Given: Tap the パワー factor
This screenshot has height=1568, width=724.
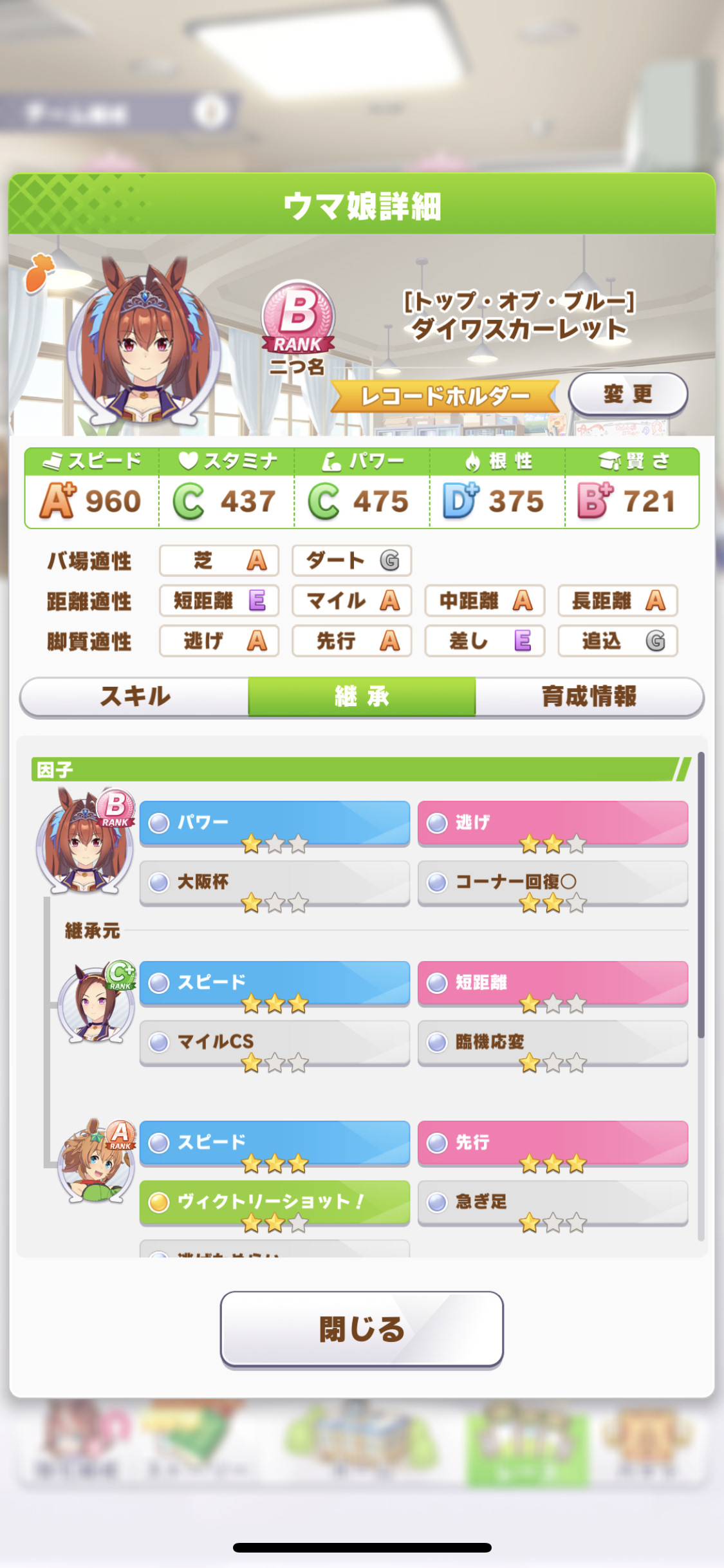Looking at the screenshot, I should coord(275,823).
